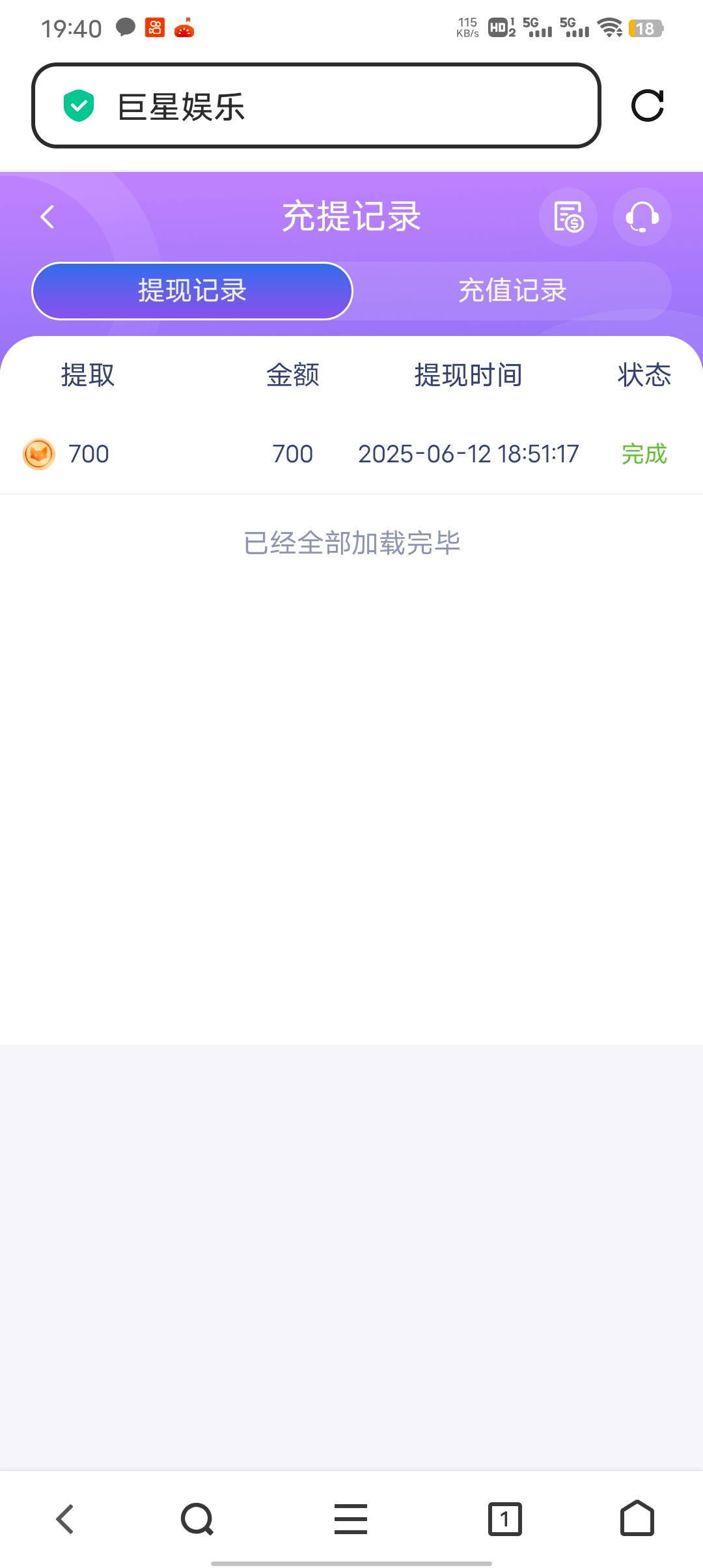Viewport: 703px width, 1568px height.
Task: Select the 700 withdrawal amount value
Action: coord(292,453)
